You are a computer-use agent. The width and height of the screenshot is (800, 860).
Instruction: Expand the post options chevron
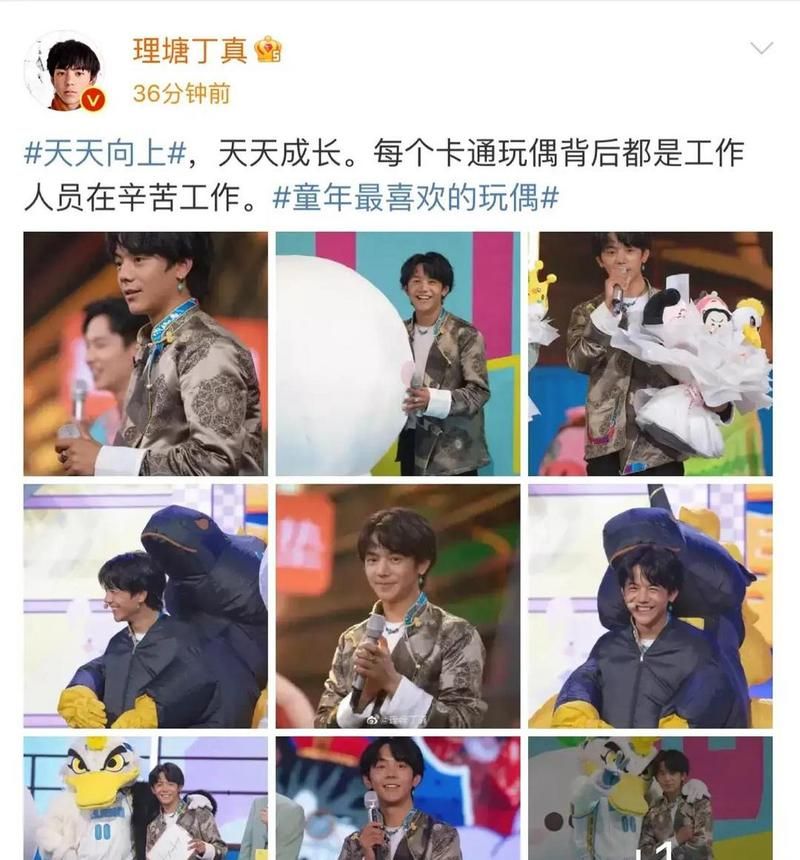761,48
